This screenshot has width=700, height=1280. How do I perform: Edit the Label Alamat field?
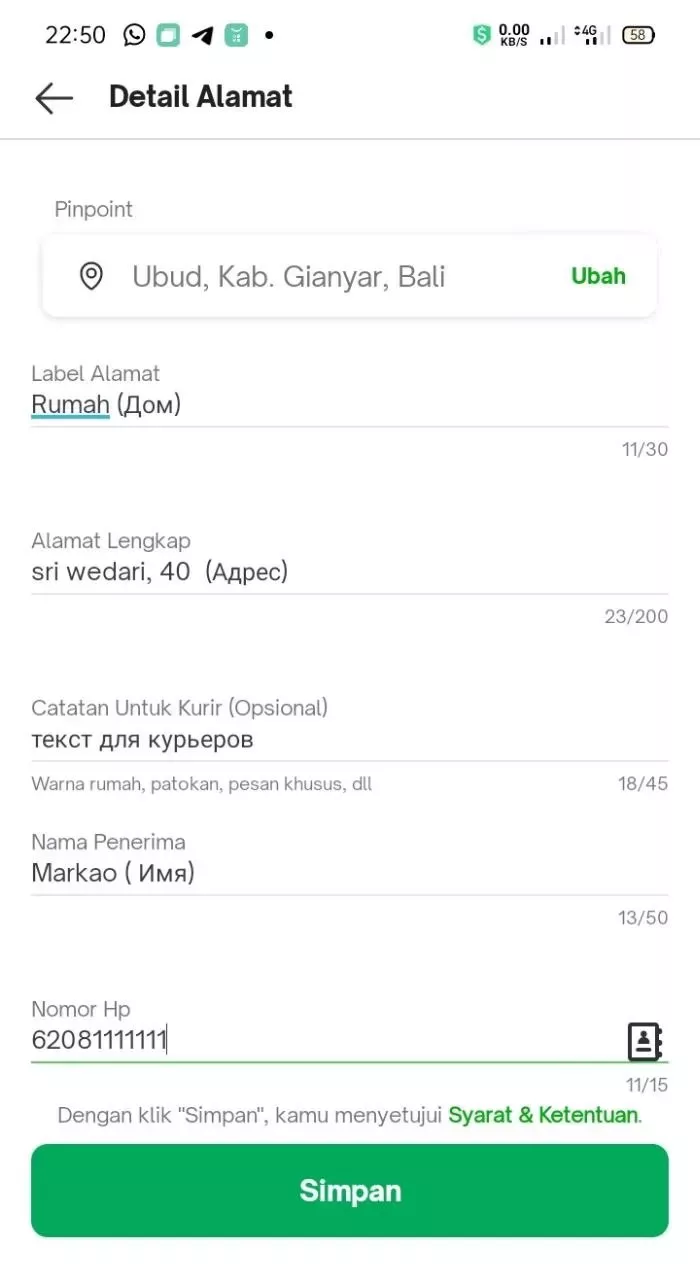tap(349, 405)
